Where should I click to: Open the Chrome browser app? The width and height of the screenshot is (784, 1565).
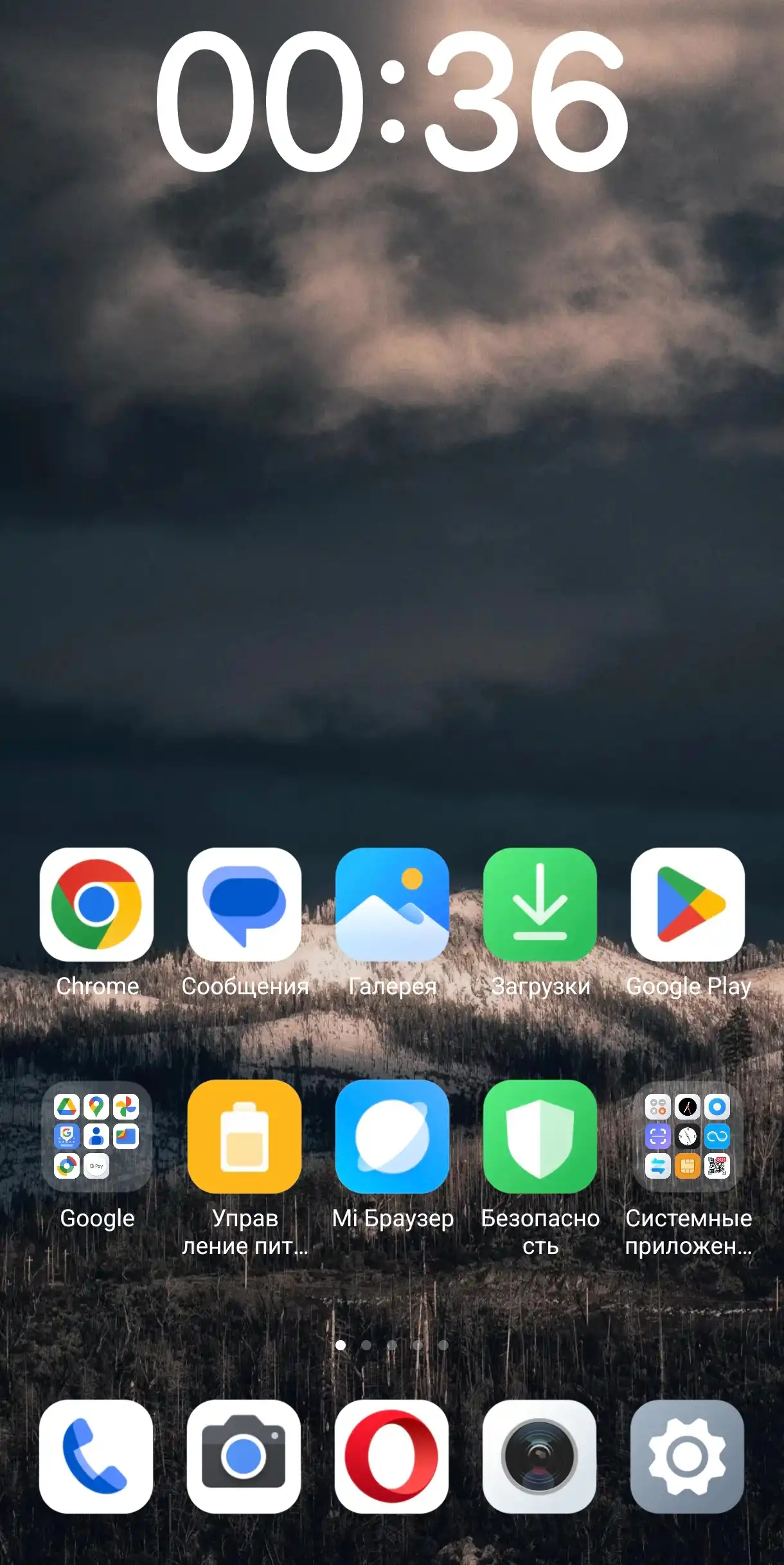[x=96, y=904]
